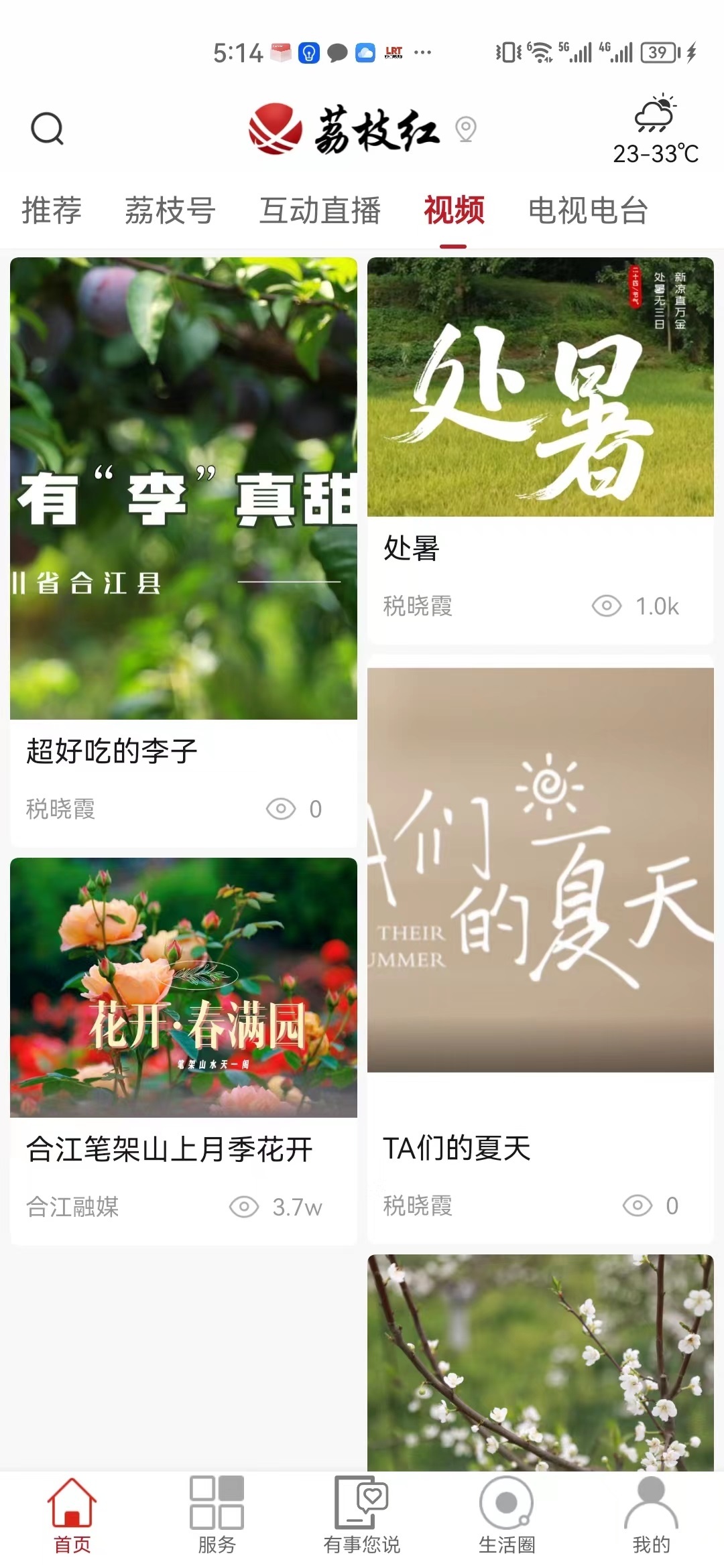Open the search function
724x1568 pixels.
[47, 129]
